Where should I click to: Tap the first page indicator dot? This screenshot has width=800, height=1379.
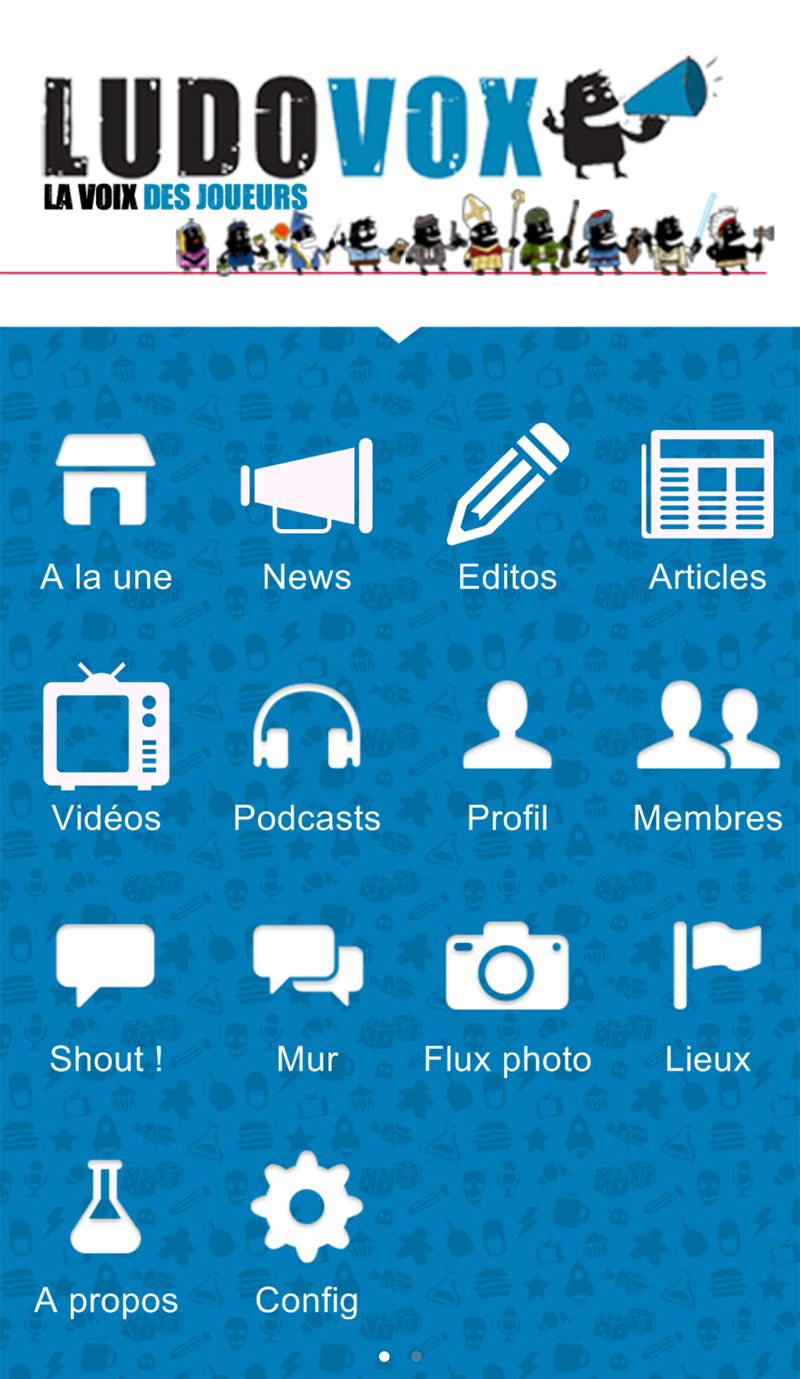pos(384,1356)
